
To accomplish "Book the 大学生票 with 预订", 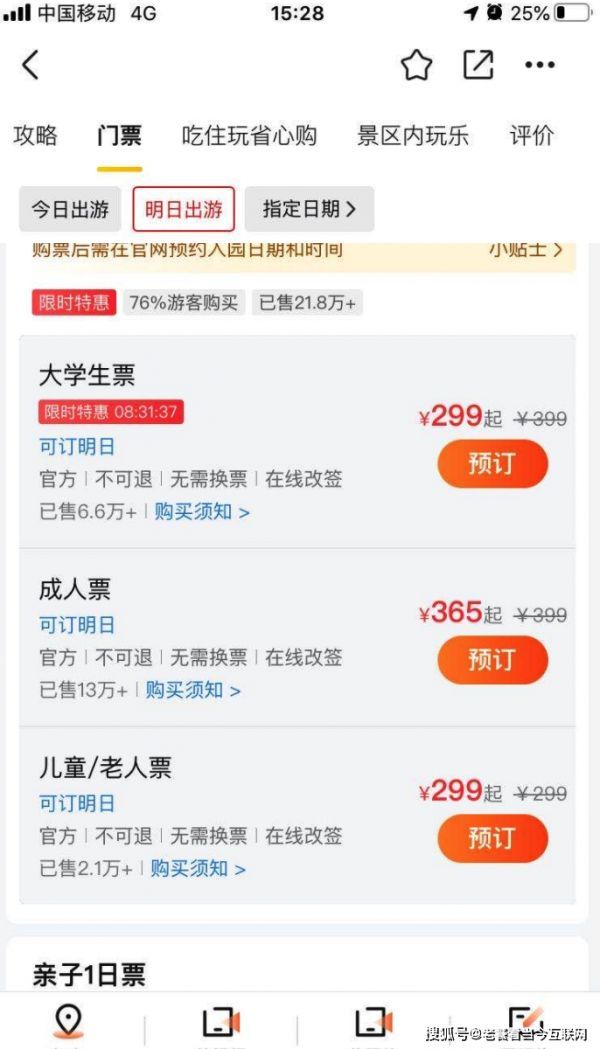I will pyautogui.click(x=493, y=463).
